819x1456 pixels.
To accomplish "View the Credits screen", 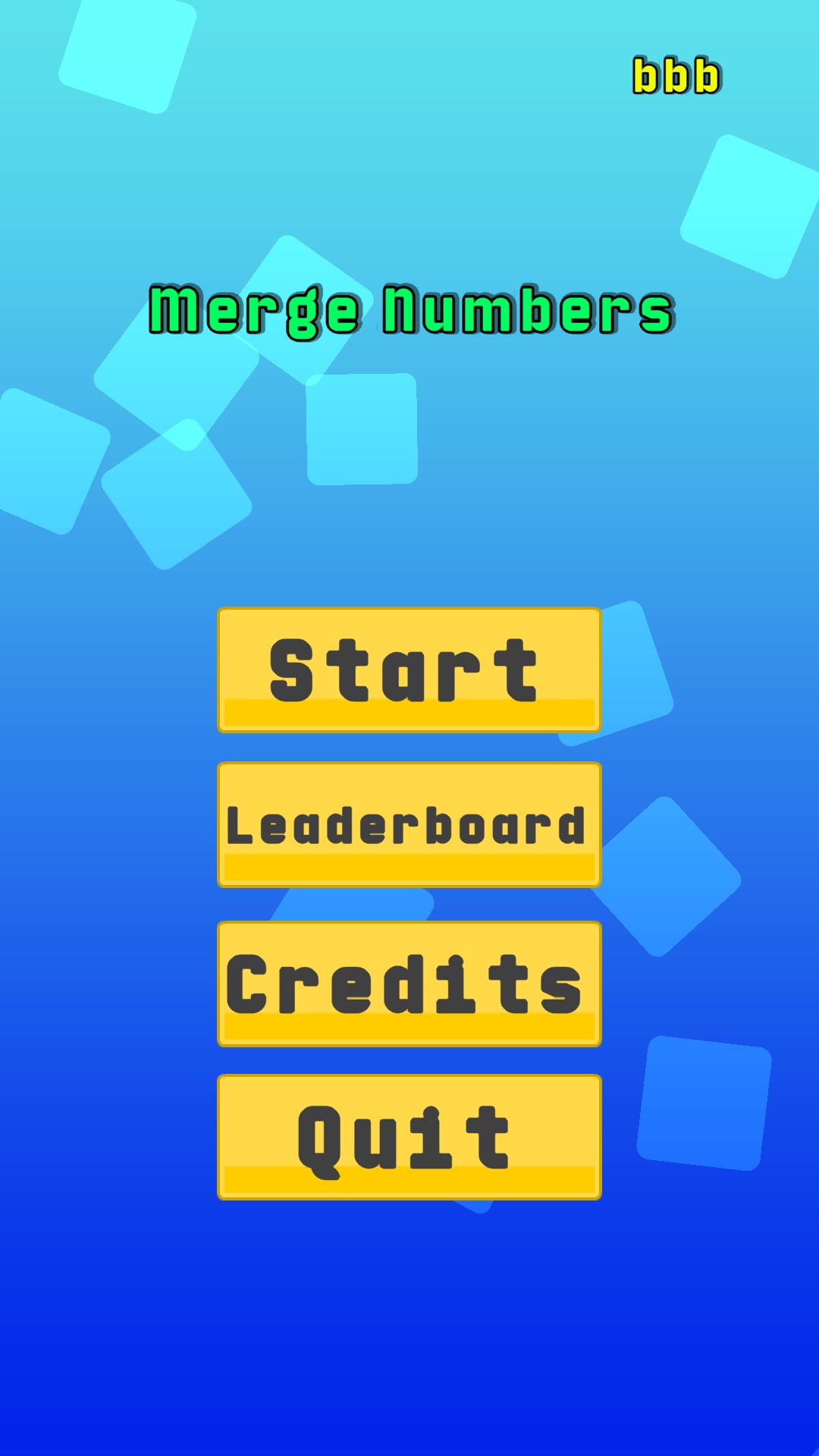I will click(409, 984).
